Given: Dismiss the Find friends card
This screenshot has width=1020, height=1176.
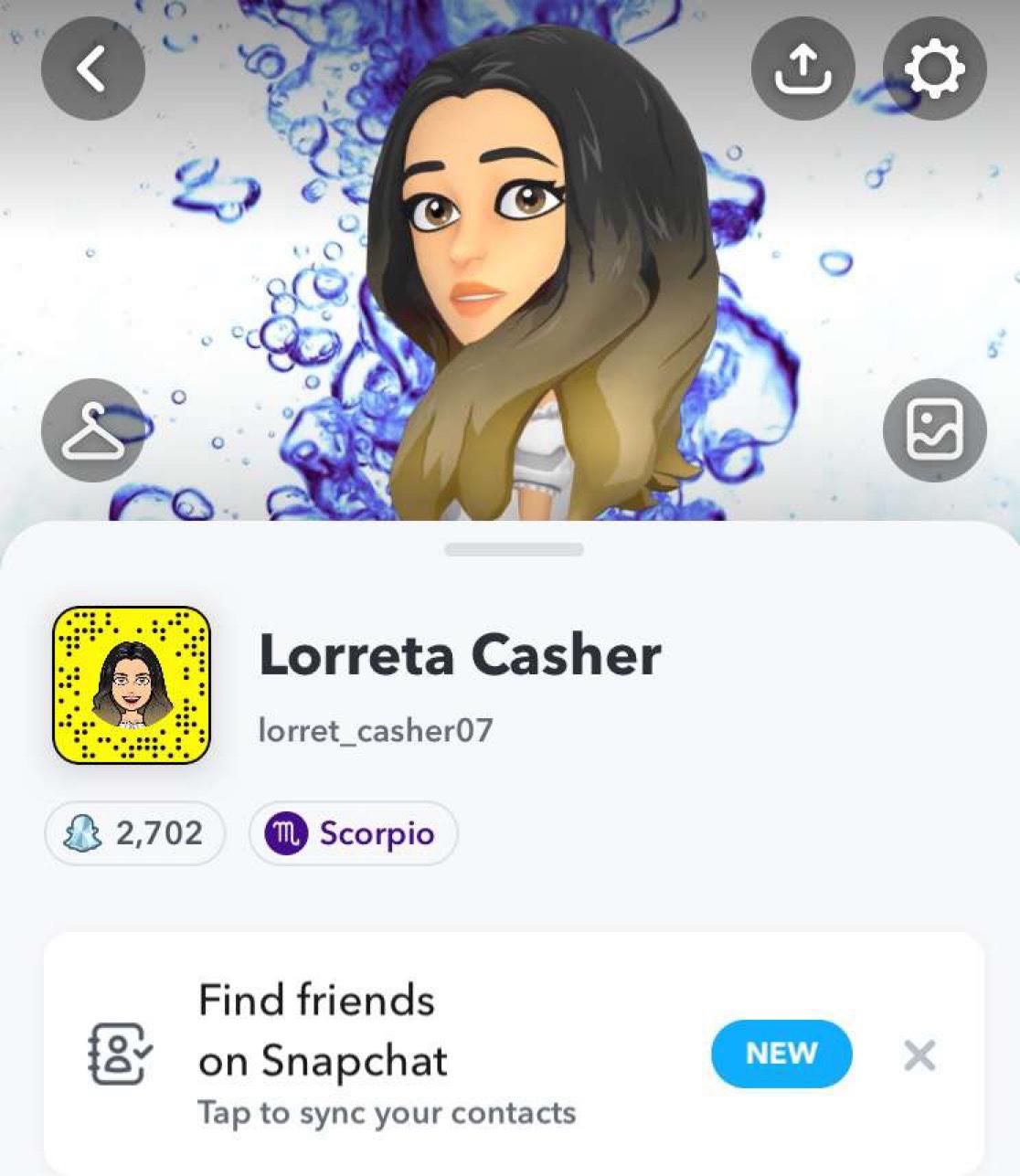Looking at the screenshot, I should coord(919,1055).
